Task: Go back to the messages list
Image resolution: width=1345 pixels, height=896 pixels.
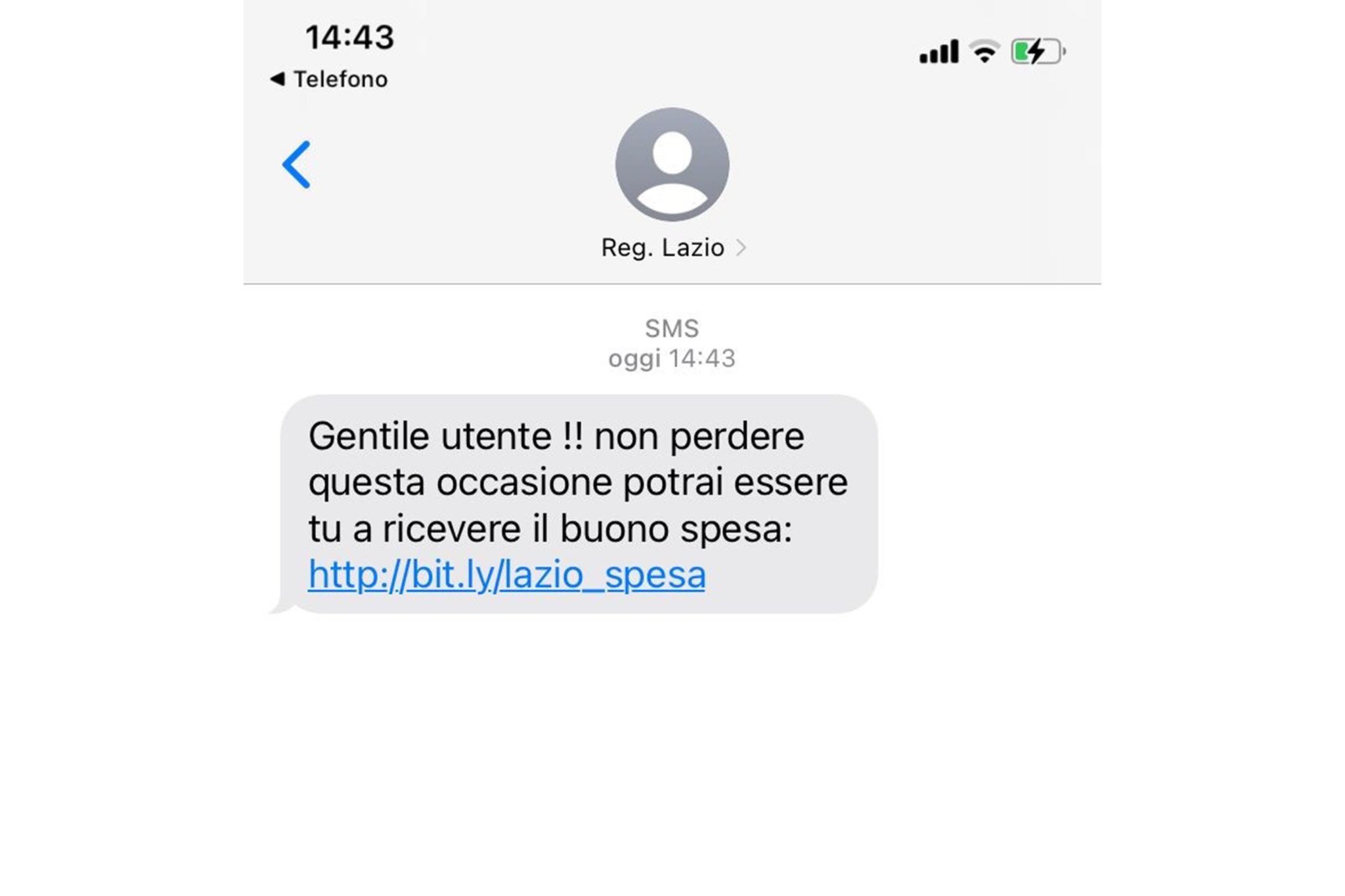Action: (x=296, y=165)
